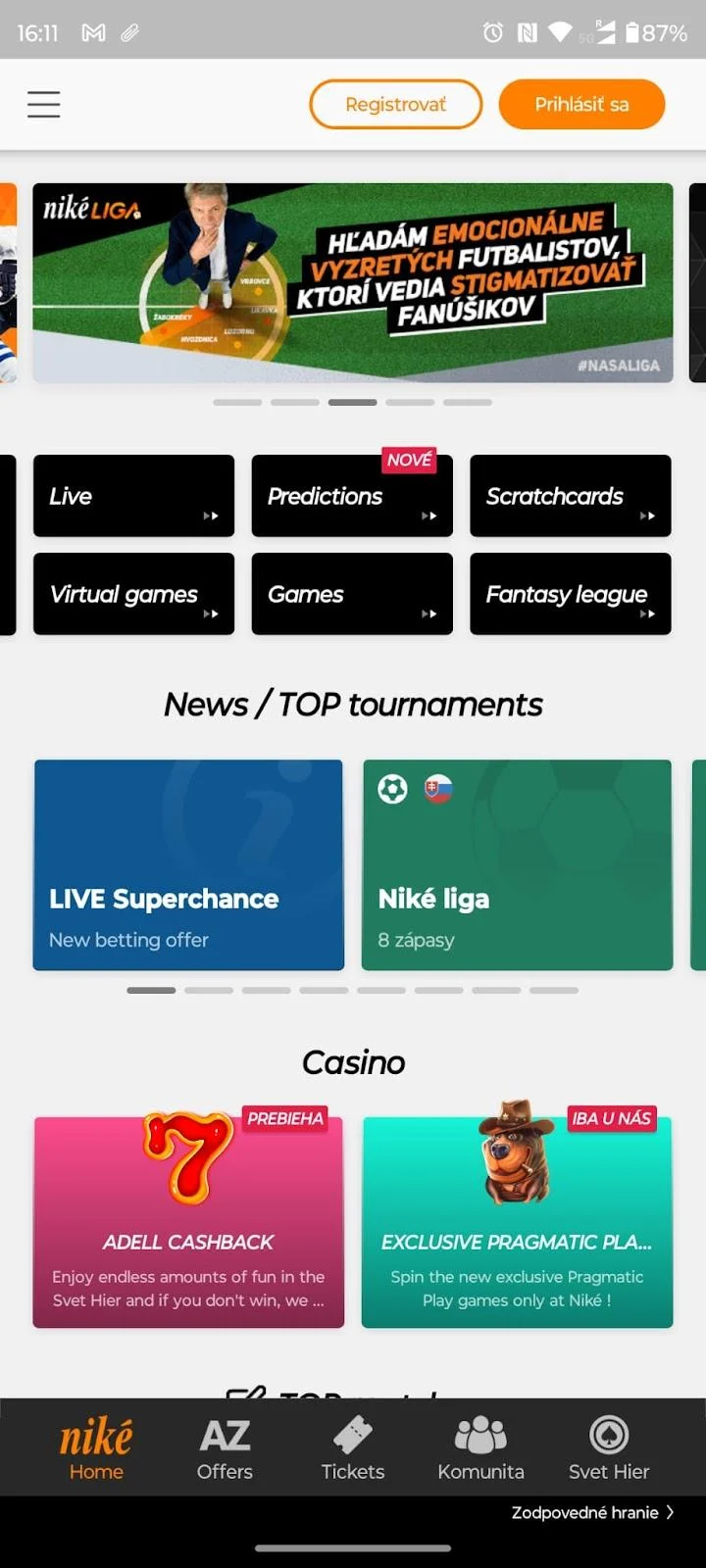706x1568 pixels.
Task: Switch to the Offers tab
Action: 225,1447
